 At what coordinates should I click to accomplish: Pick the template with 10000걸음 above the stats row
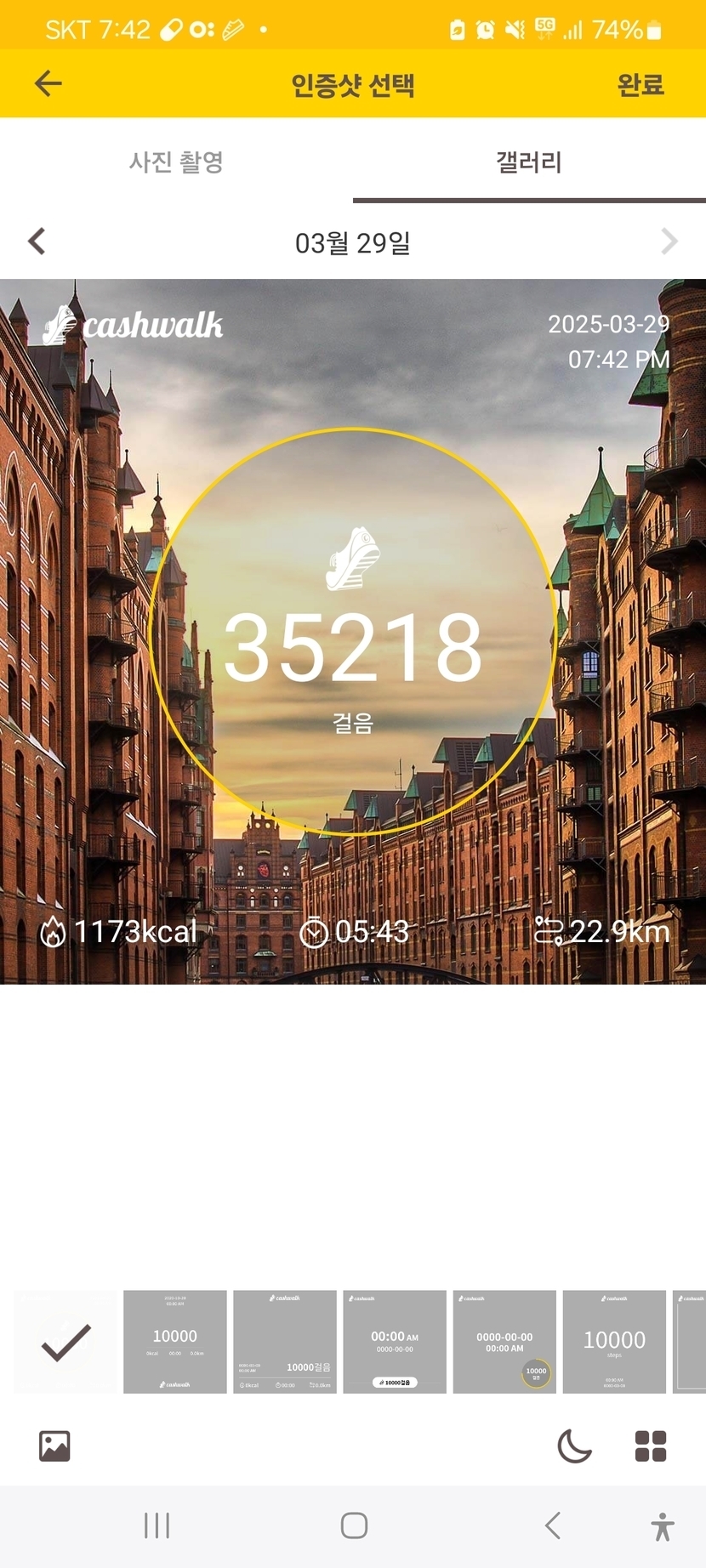pos(285,1342)
